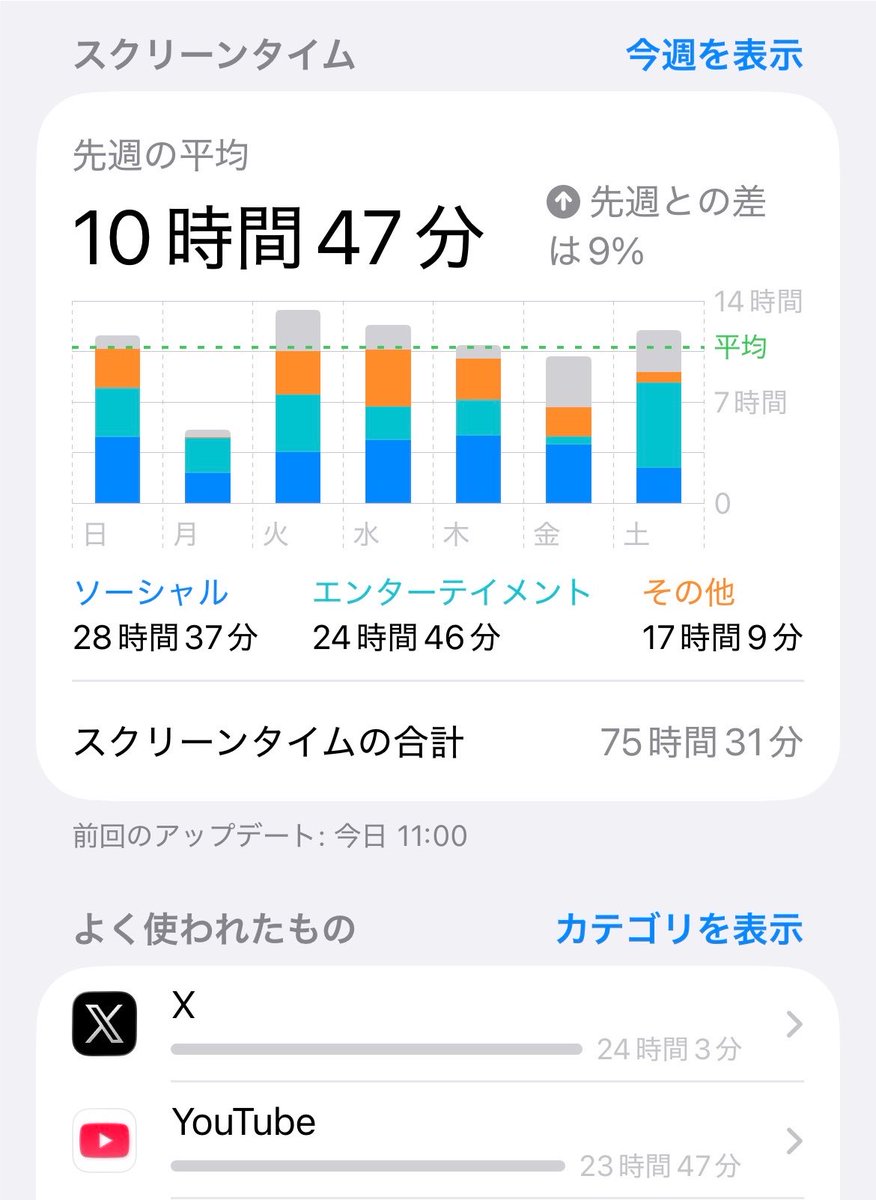Open the X app usage row
The width and height of the screenshot is (876, 1200).
[438, 1024]
